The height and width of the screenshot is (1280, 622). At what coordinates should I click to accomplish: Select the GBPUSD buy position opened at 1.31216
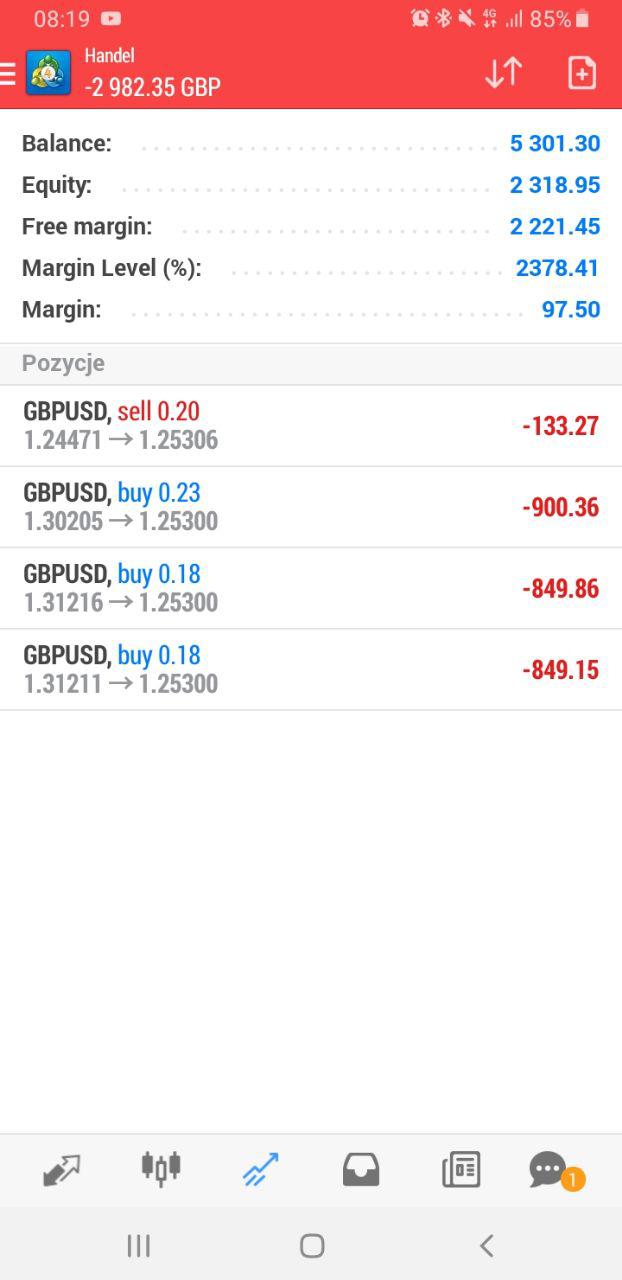(x=310, y=588)
